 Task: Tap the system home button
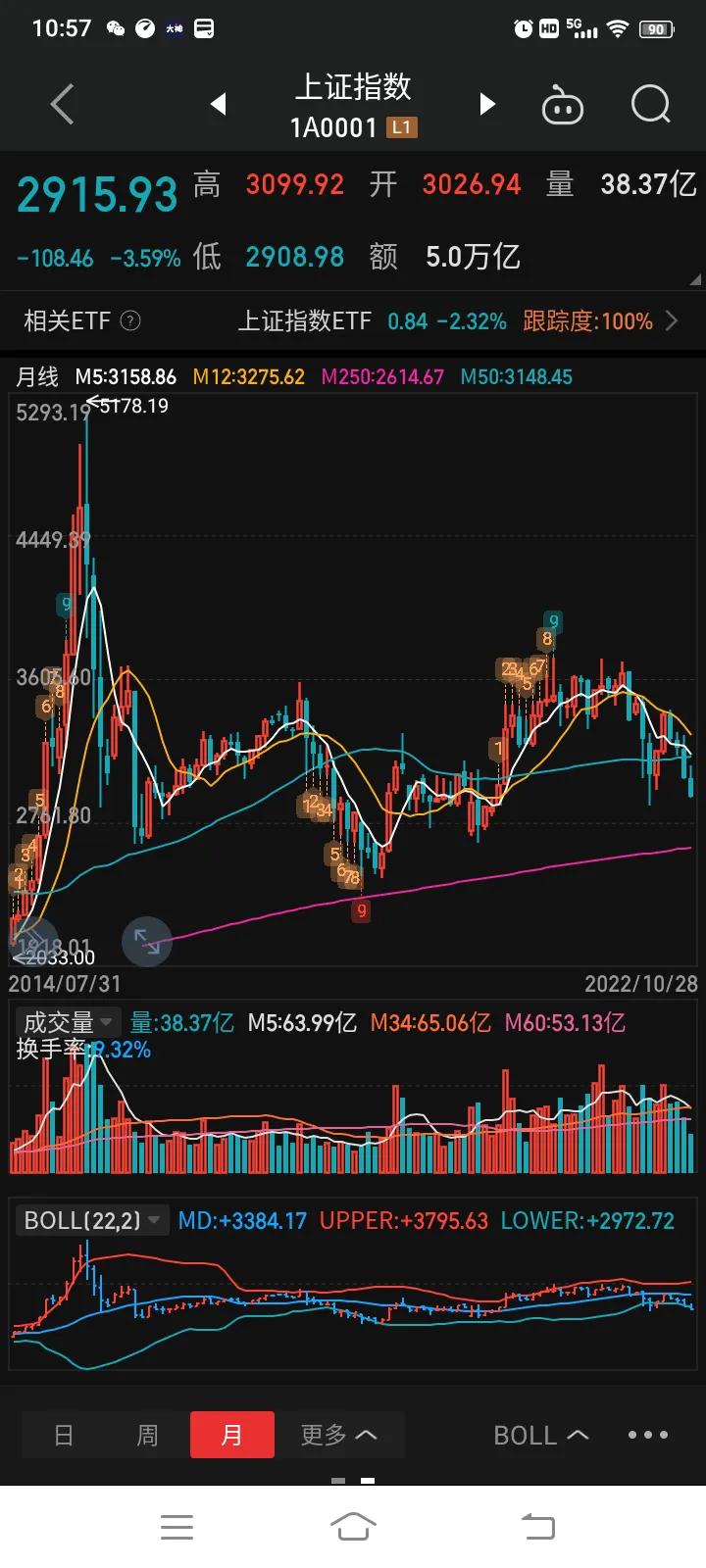click(353, 1526)
